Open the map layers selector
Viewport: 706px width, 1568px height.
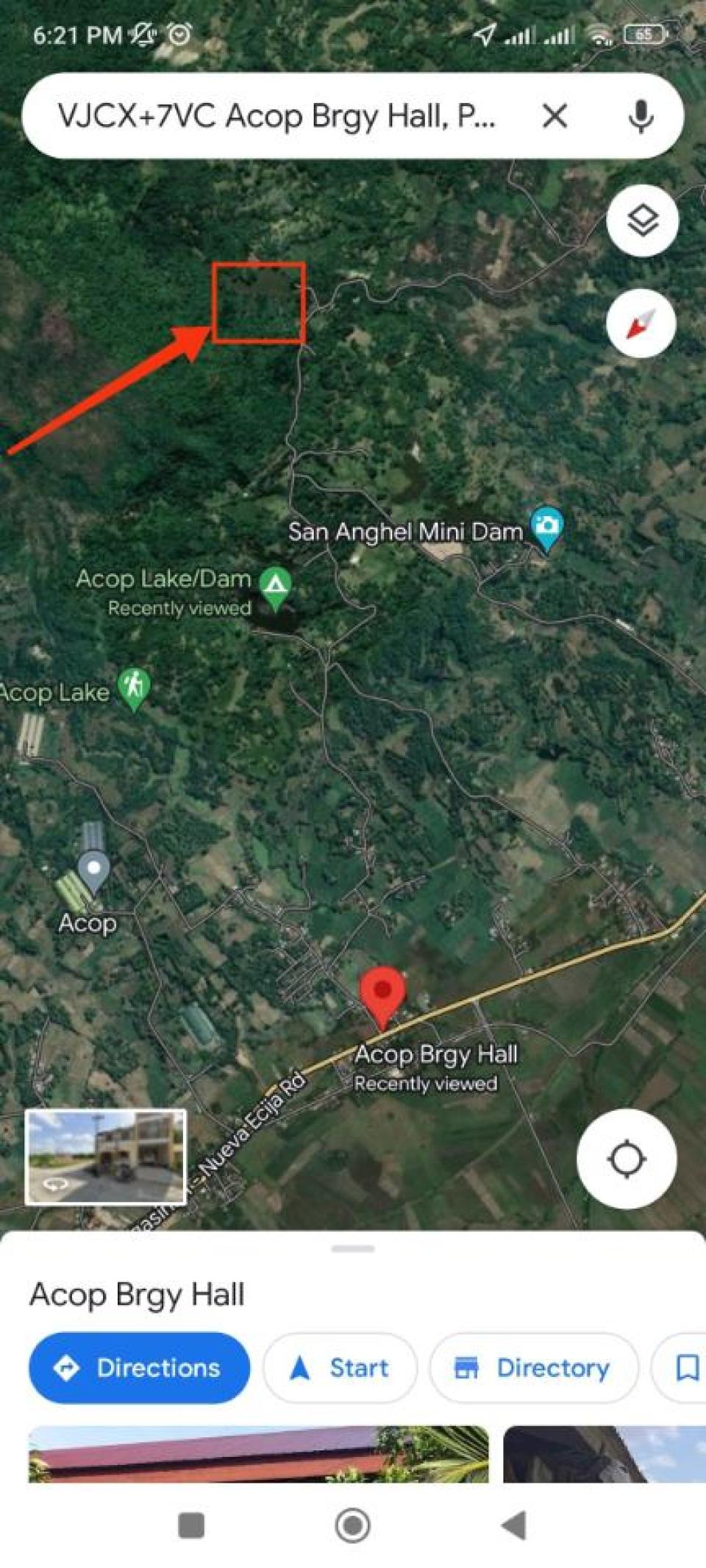coord(642,221)
